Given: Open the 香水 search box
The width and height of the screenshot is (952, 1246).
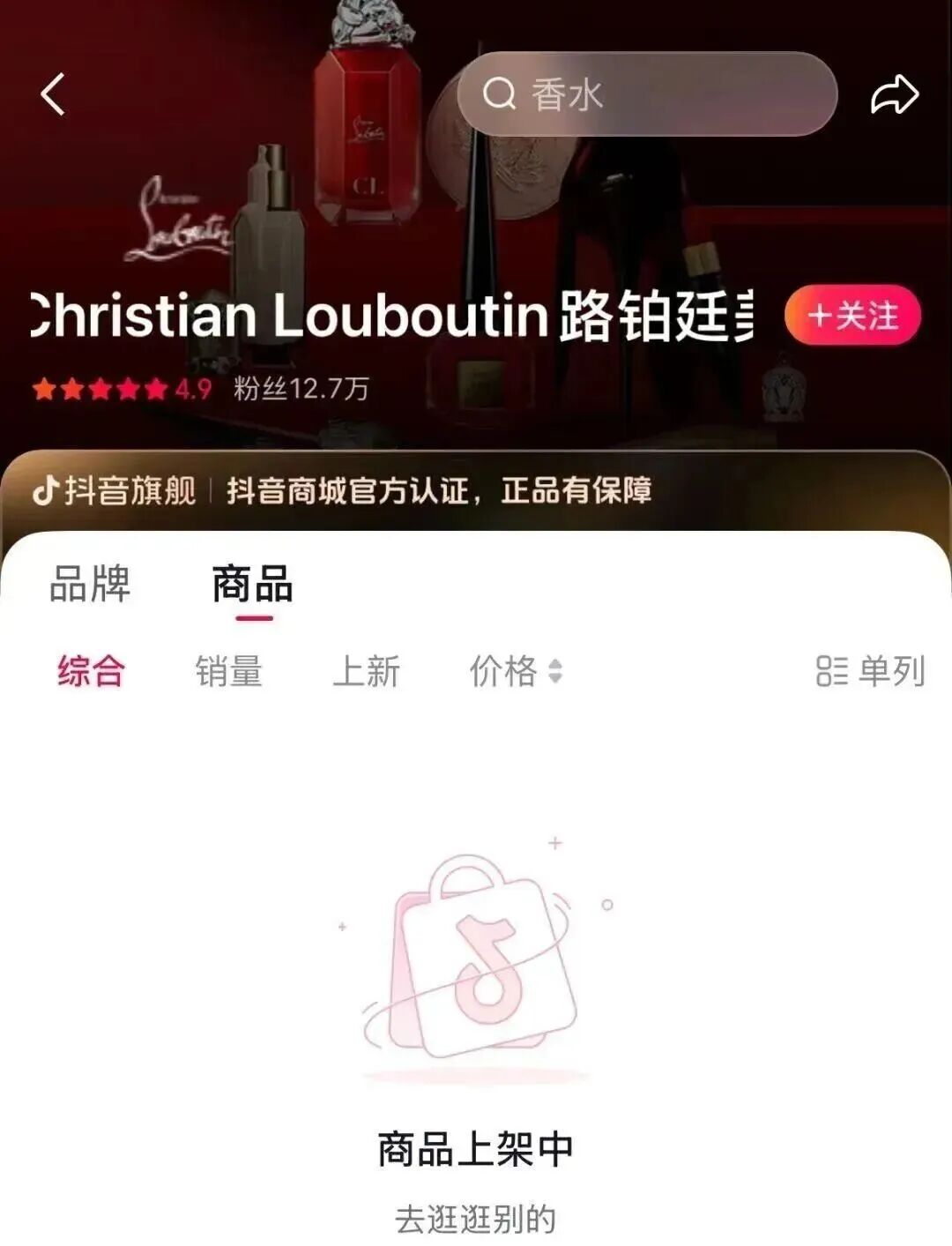Looking at the screenshot, I should (646, 94).
